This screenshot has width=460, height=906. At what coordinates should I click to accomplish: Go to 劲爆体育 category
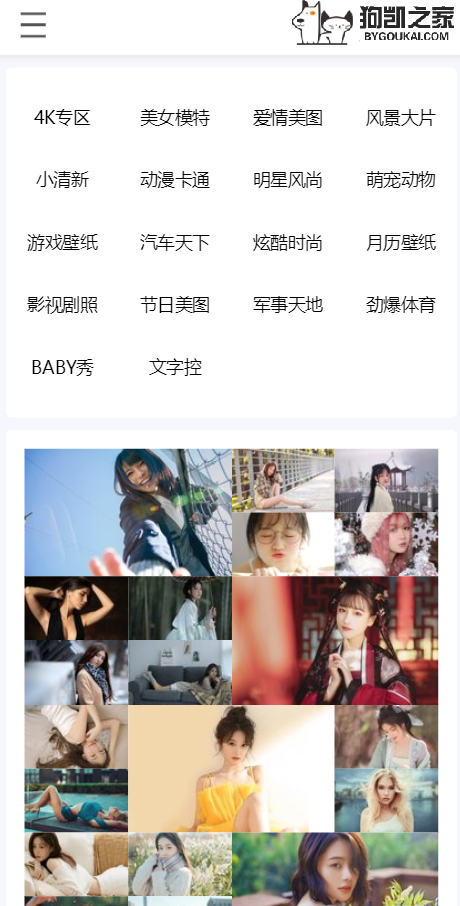click(x=400, y=305)
